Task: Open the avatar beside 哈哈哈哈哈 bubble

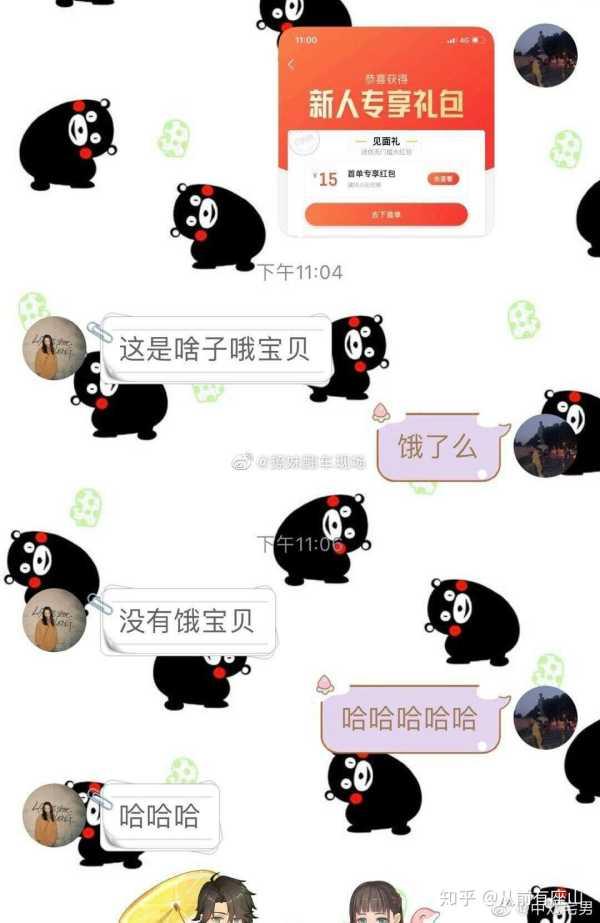Action: click(545, 717)
